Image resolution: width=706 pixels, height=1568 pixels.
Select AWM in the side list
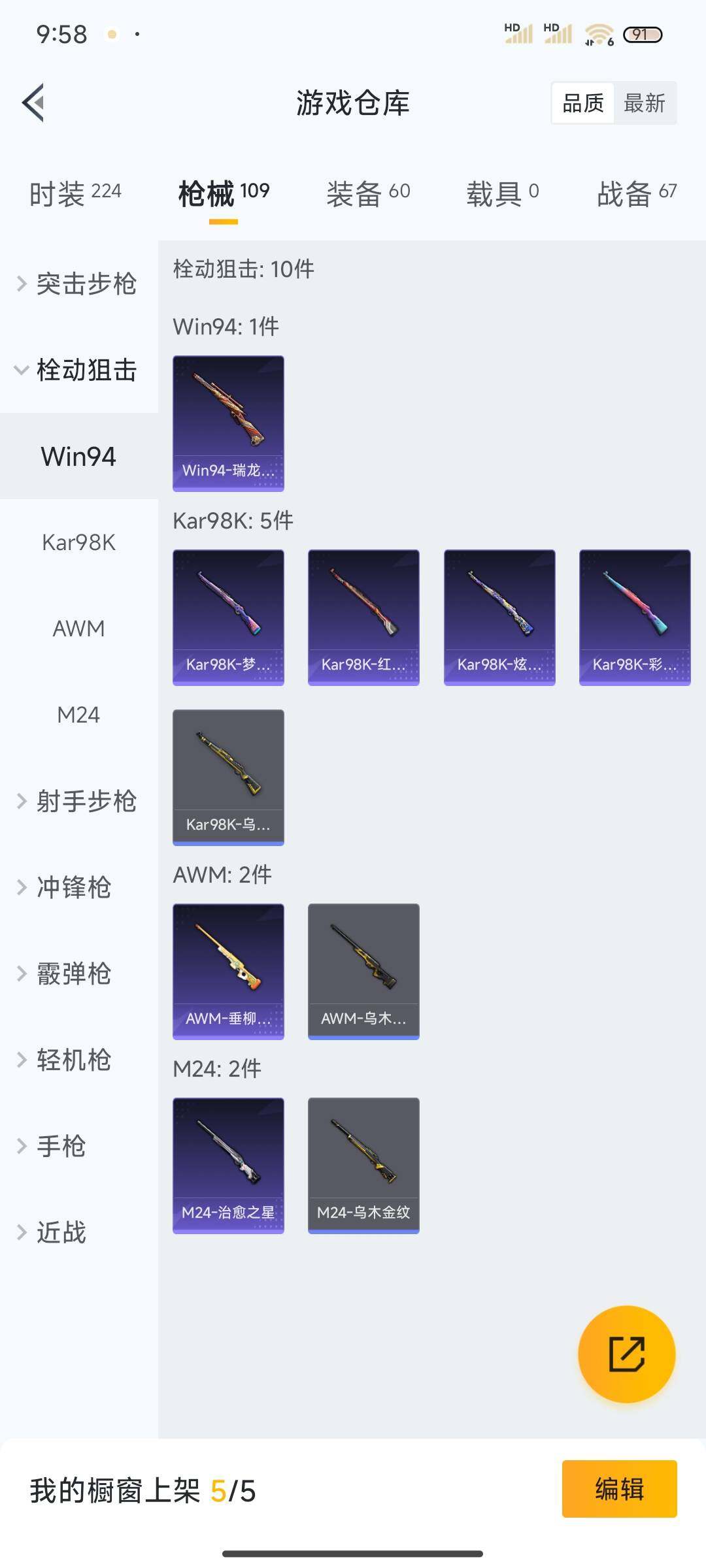point(78,629)
